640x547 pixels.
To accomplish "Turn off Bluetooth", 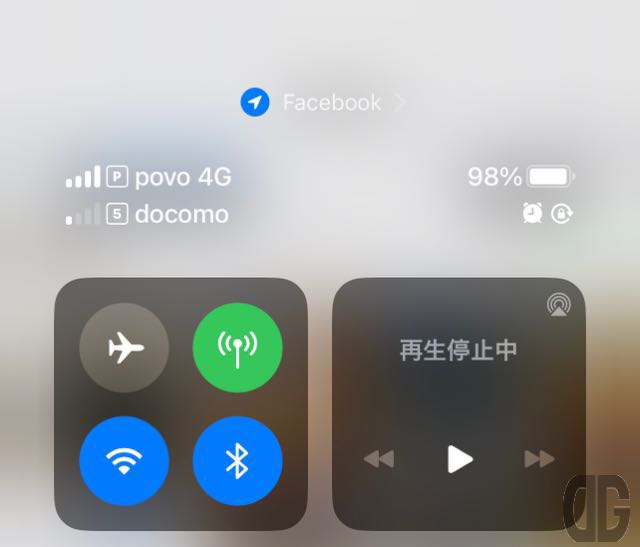I will (x=237, y=461).
